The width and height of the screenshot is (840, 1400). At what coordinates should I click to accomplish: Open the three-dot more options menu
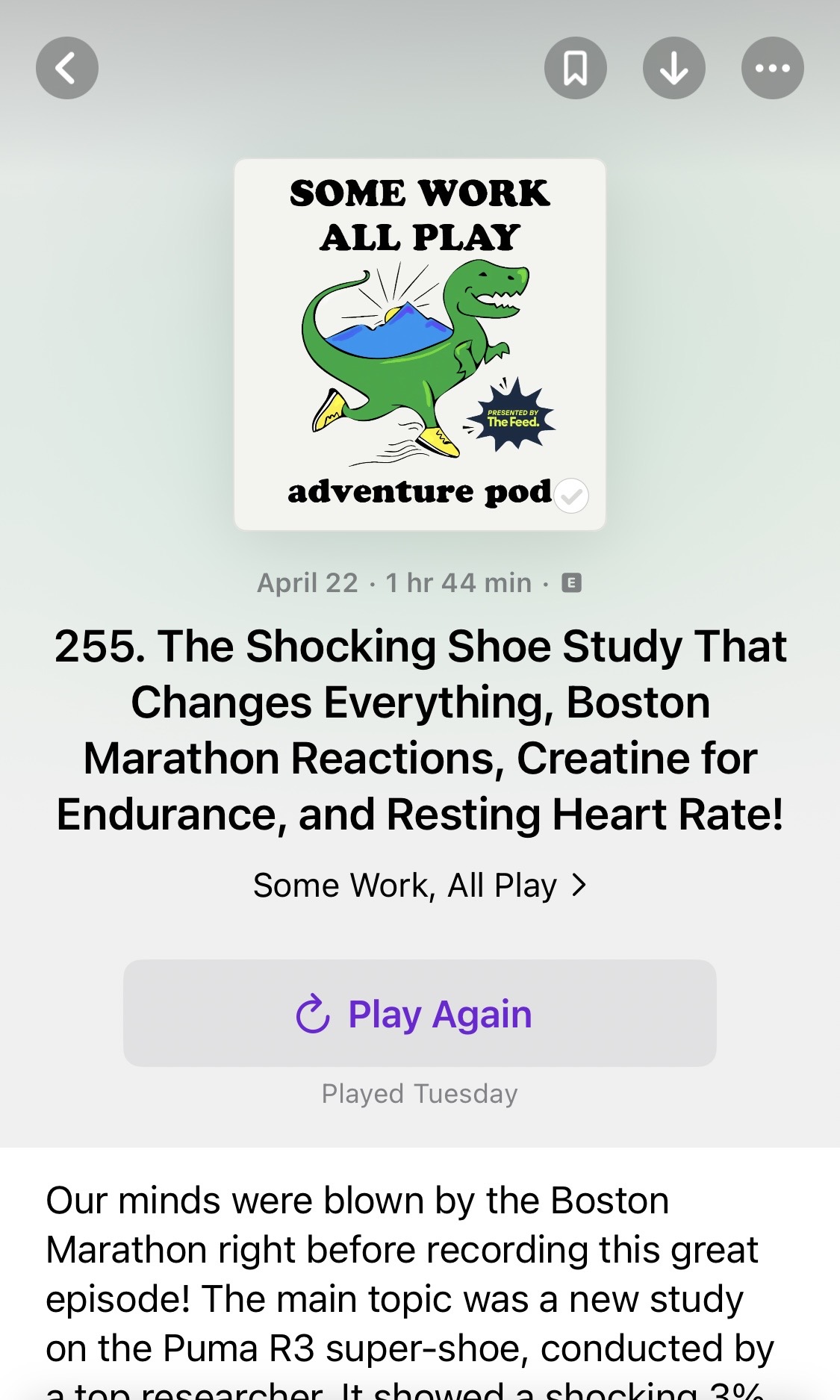tap(772, 68)
